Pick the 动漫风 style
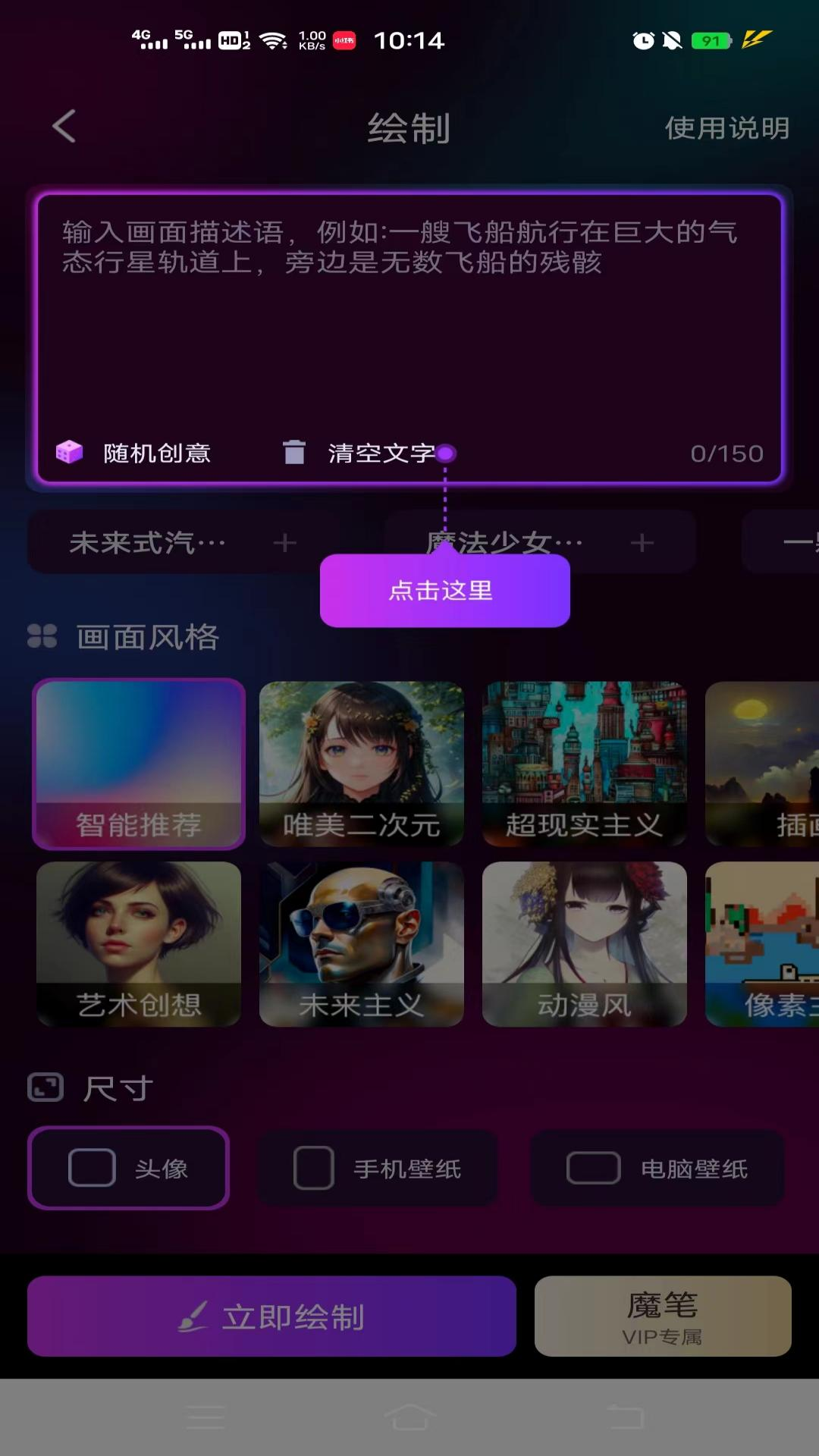 pos(584,943)
